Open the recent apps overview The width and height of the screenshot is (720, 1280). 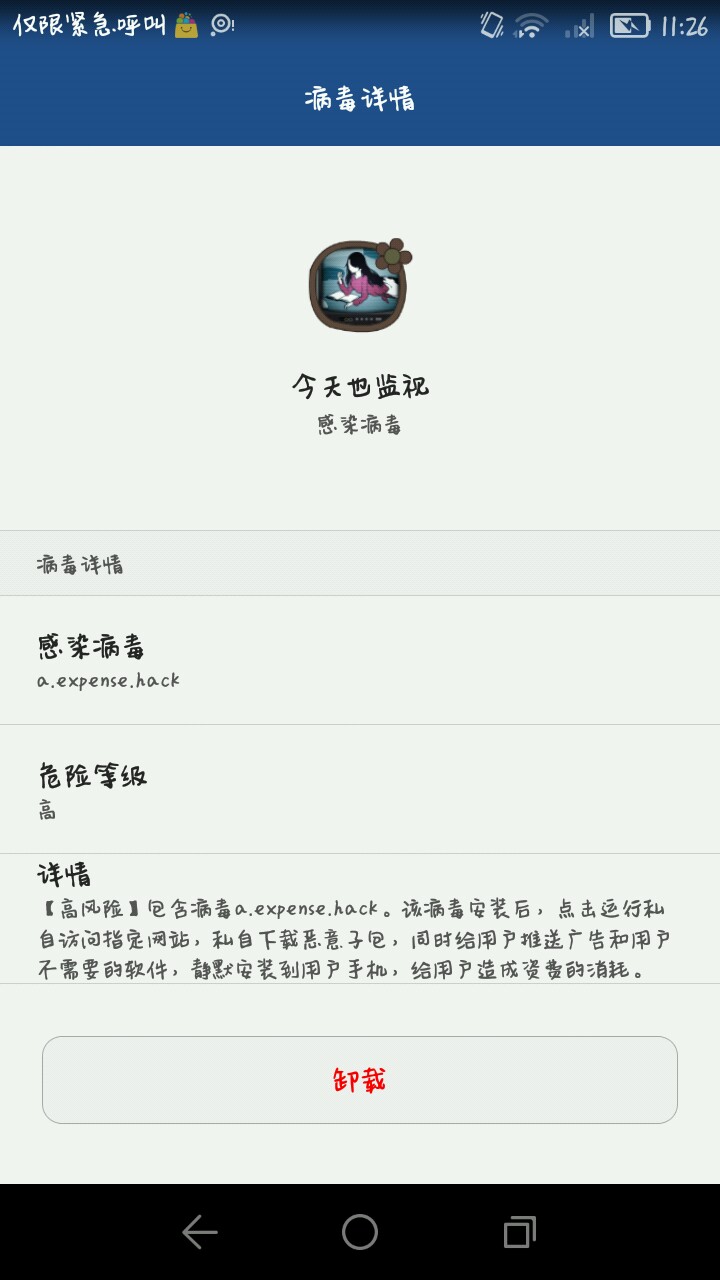tap(519, 1232)
